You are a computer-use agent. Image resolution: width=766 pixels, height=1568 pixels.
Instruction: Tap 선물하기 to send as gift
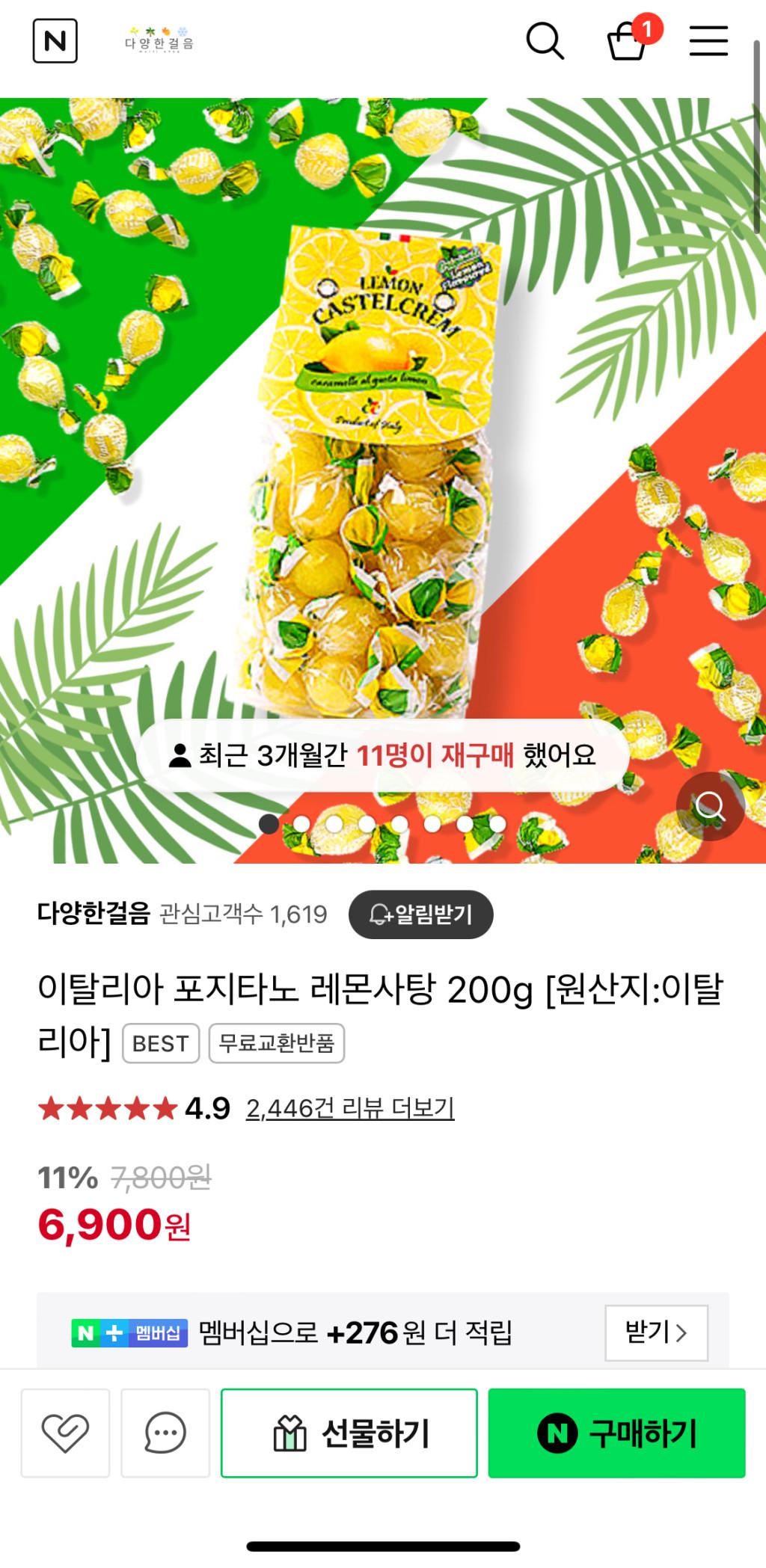pos(349,1433)
